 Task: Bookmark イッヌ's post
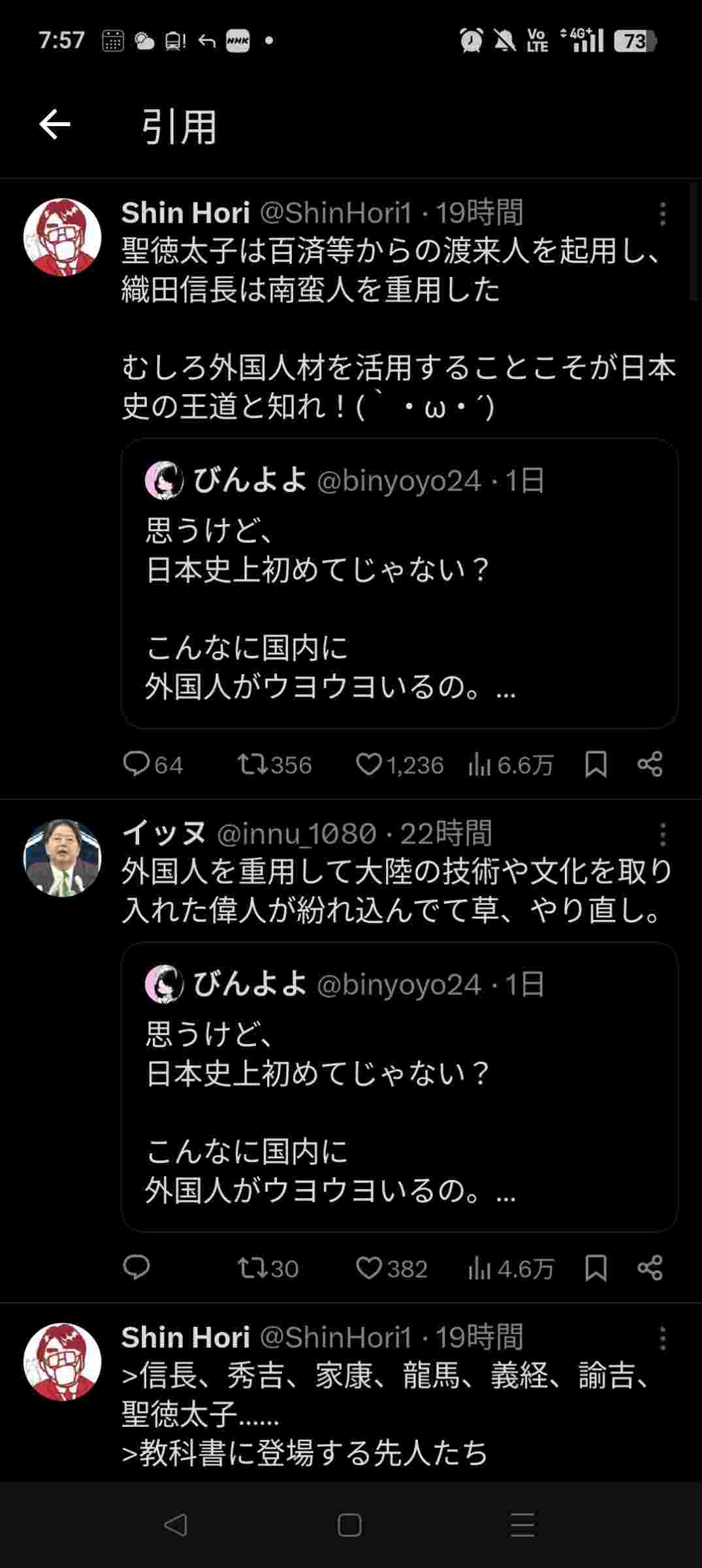[x=596, y=1268]
